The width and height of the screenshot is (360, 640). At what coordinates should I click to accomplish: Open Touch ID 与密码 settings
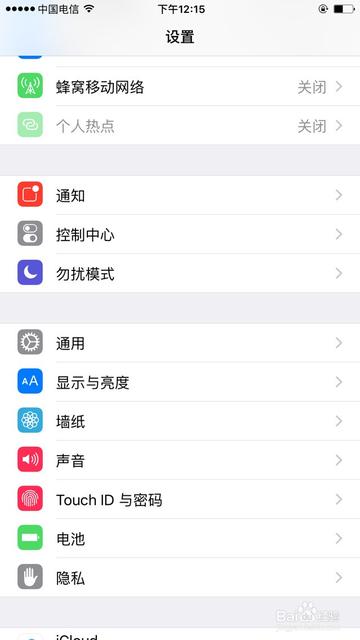point(180,499)
